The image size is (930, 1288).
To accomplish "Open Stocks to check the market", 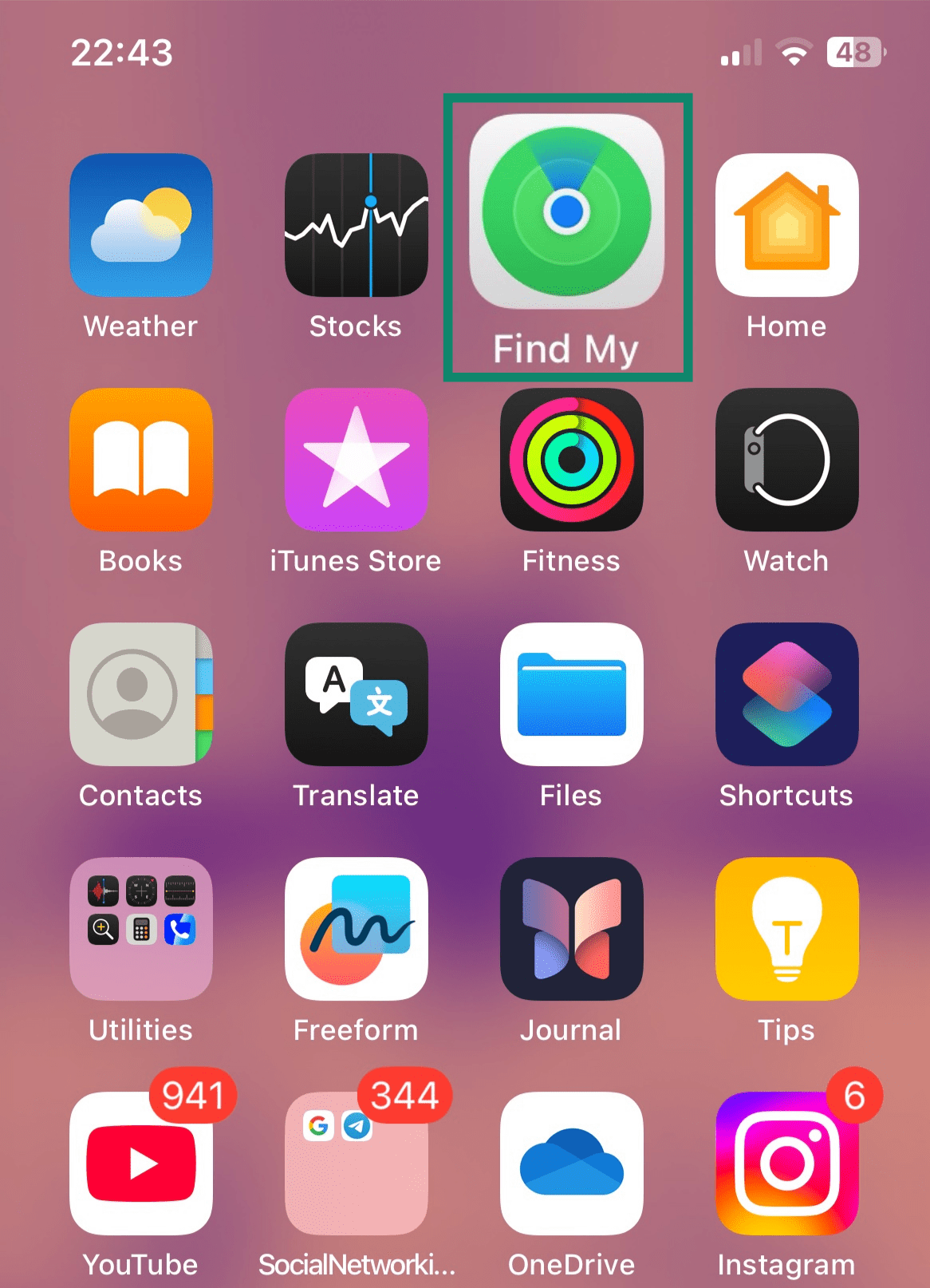I will click(x=356, y=226).
